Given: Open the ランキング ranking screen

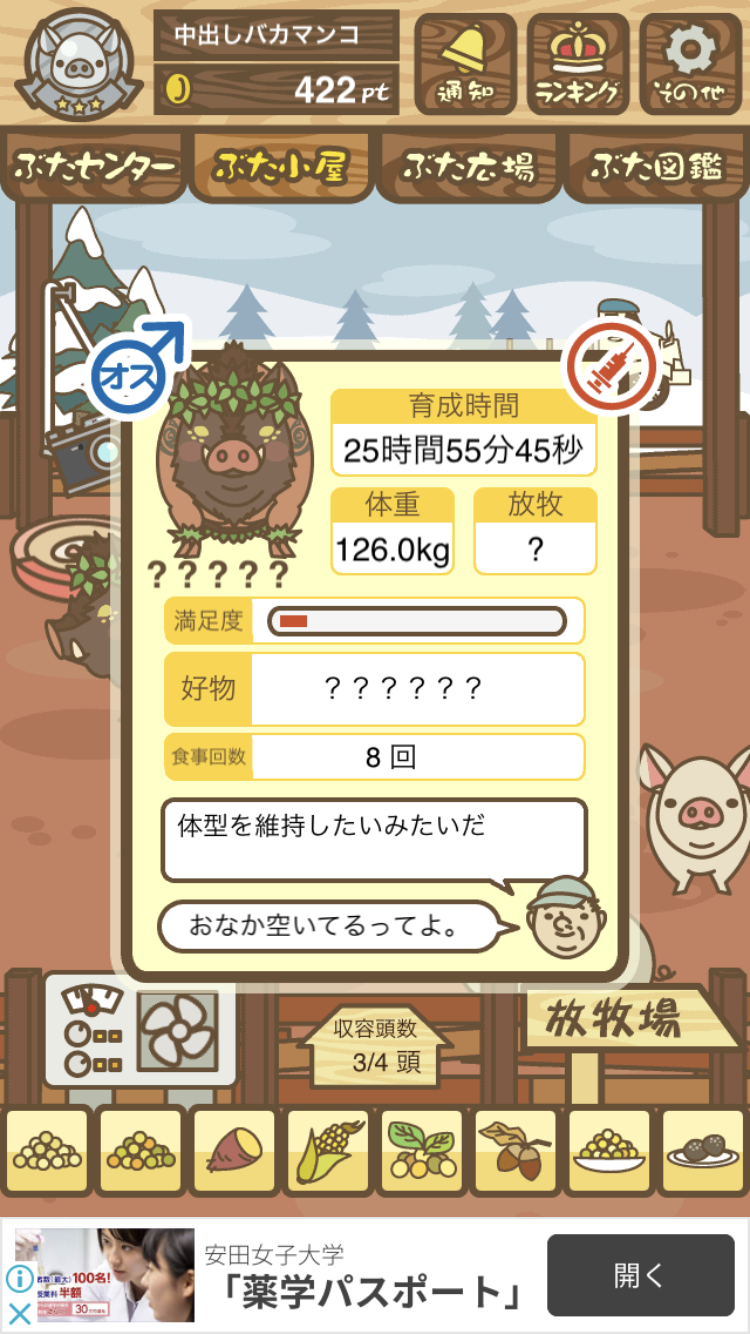Looking at the screenshot, I should coord(577,63).
